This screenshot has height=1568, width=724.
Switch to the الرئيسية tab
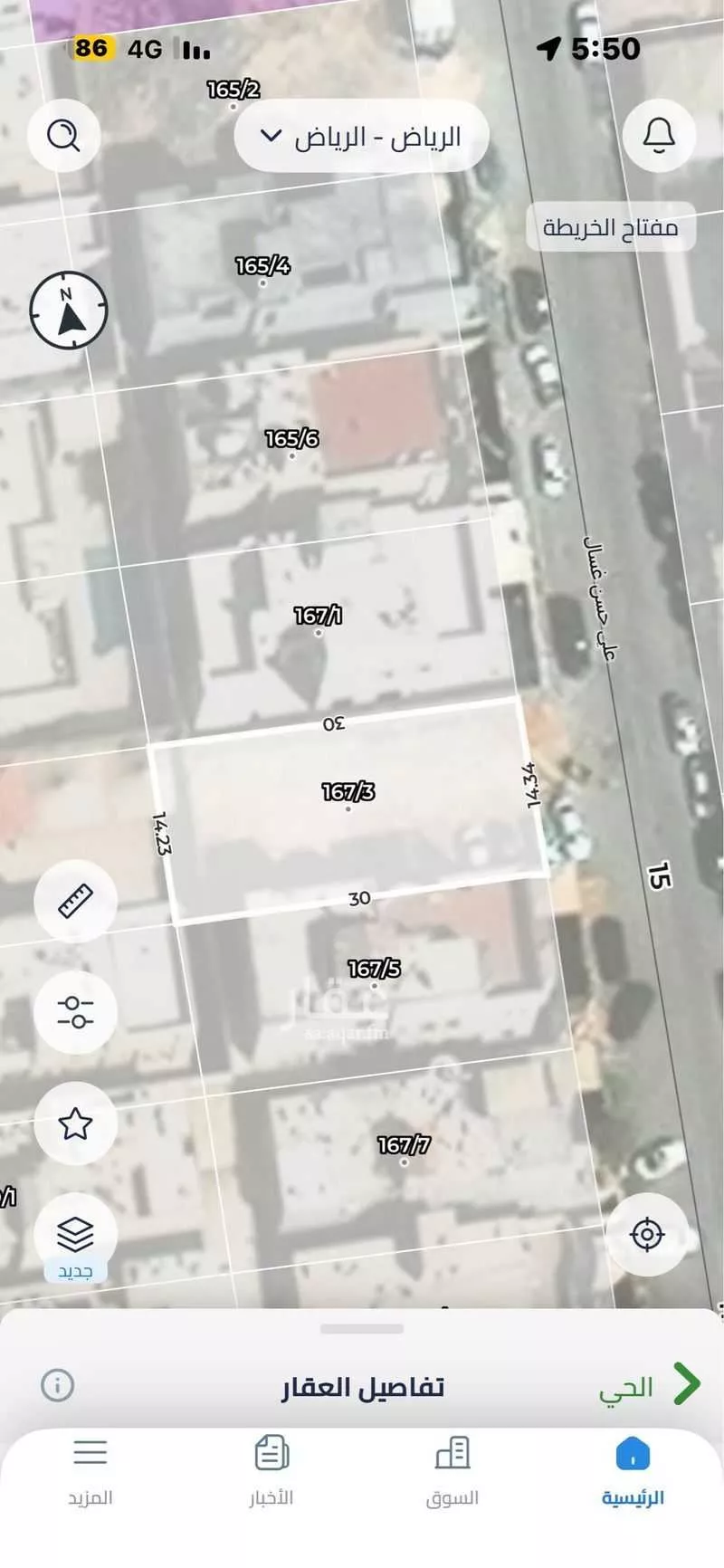point(633,1470)
